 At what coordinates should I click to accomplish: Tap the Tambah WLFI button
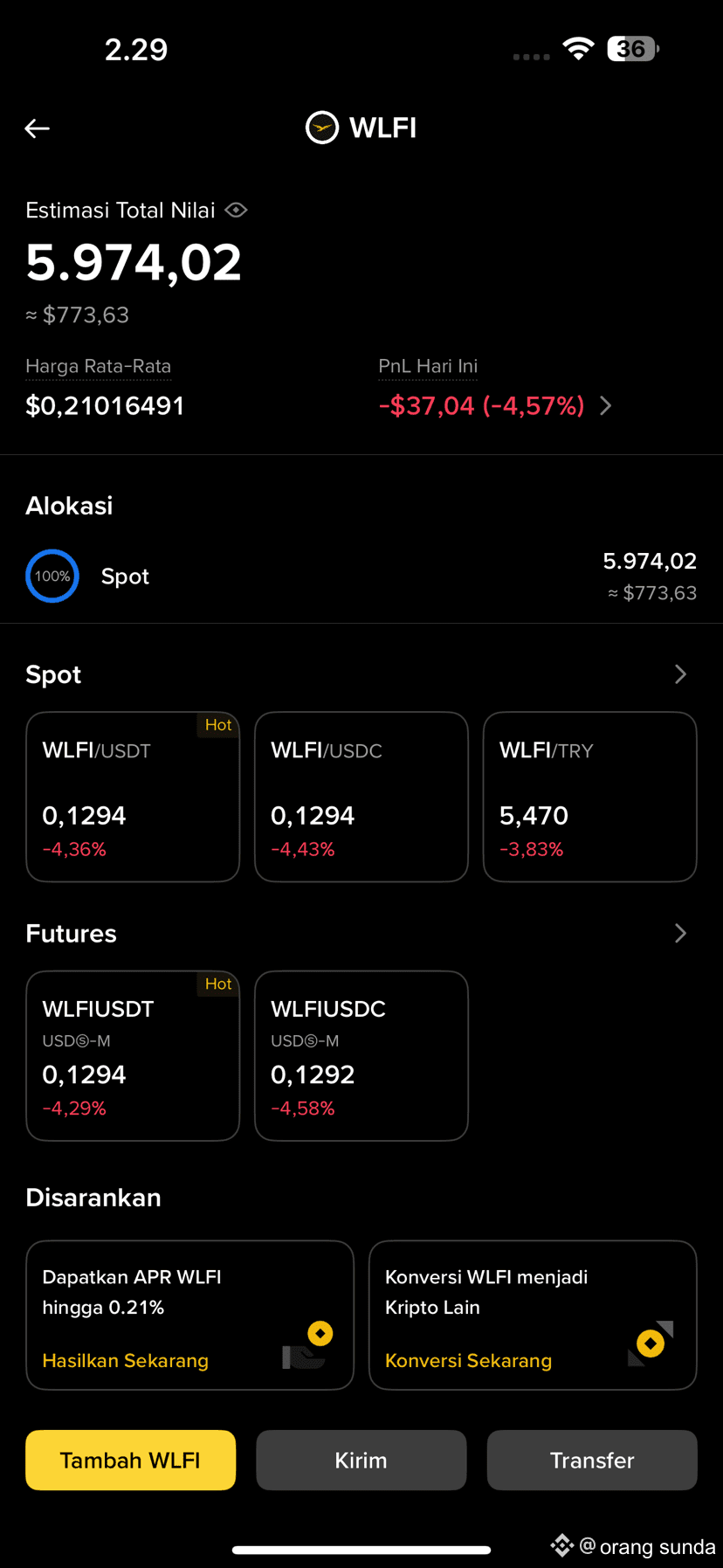pos(131,1461)
